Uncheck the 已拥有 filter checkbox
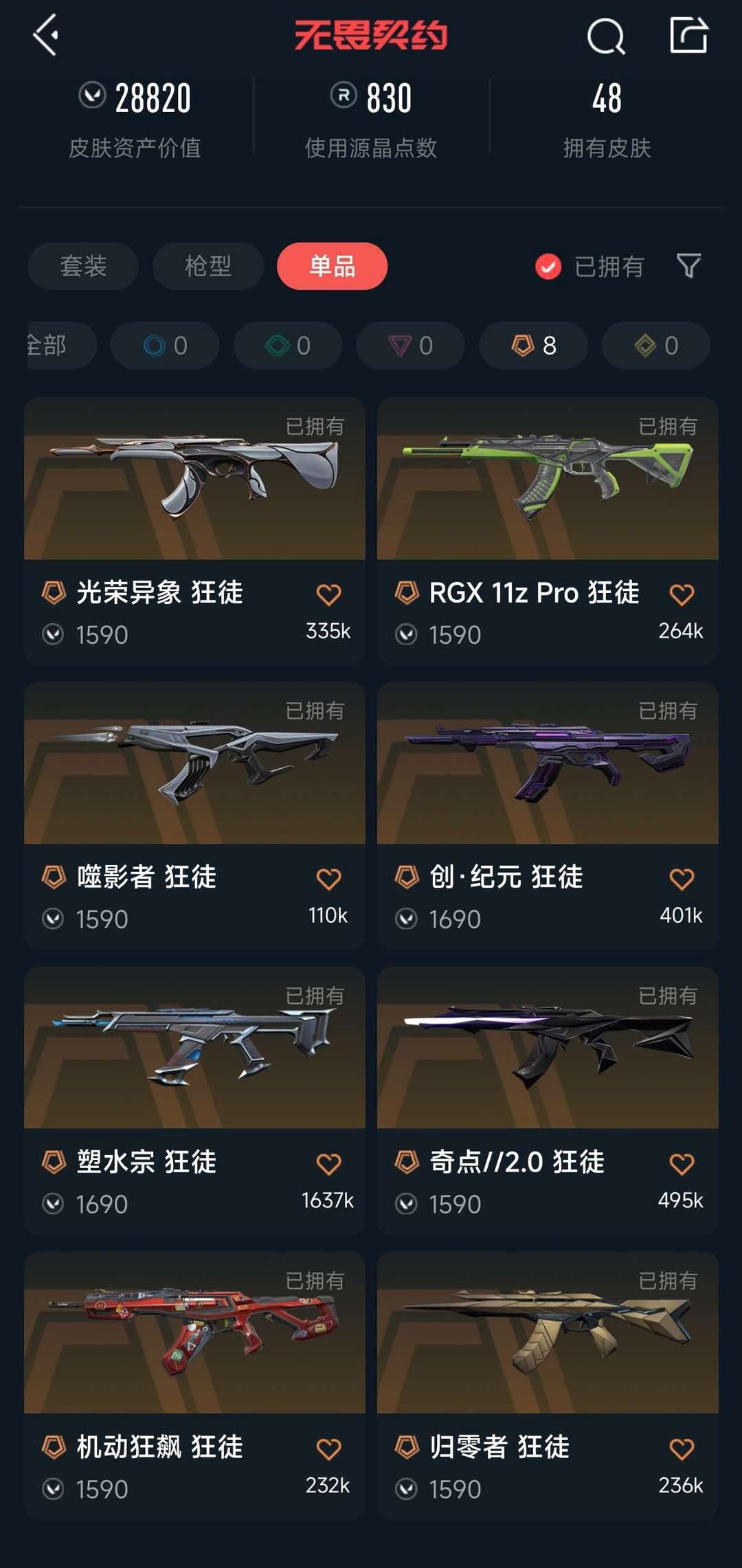 [548, 267]
